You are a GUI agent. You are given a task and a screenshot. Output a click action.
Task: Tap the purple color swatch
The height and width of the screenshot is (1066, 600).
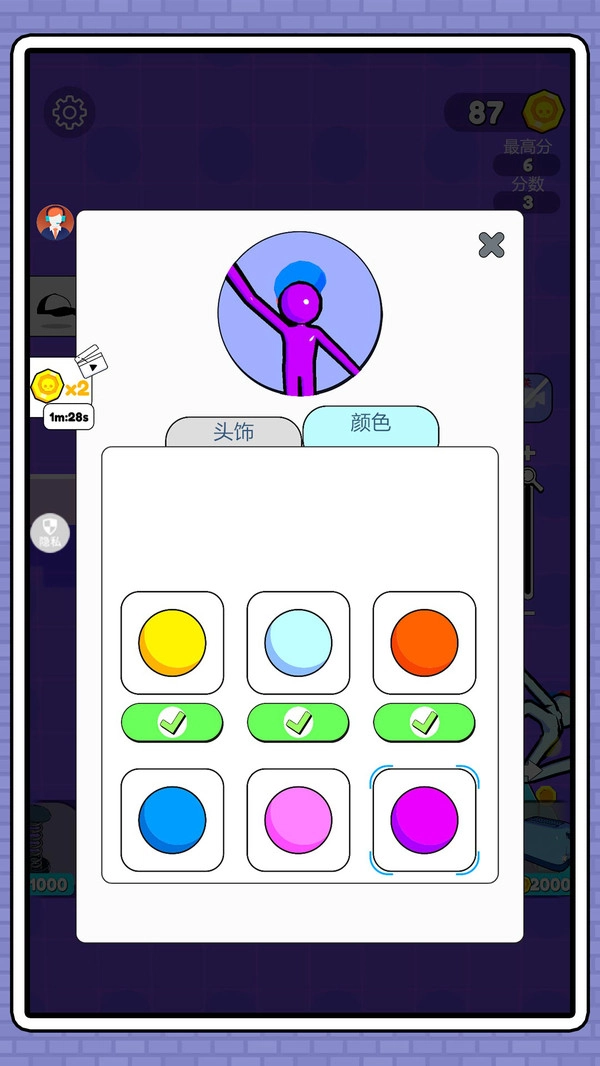pyautogui.click(x=424, y=819)
